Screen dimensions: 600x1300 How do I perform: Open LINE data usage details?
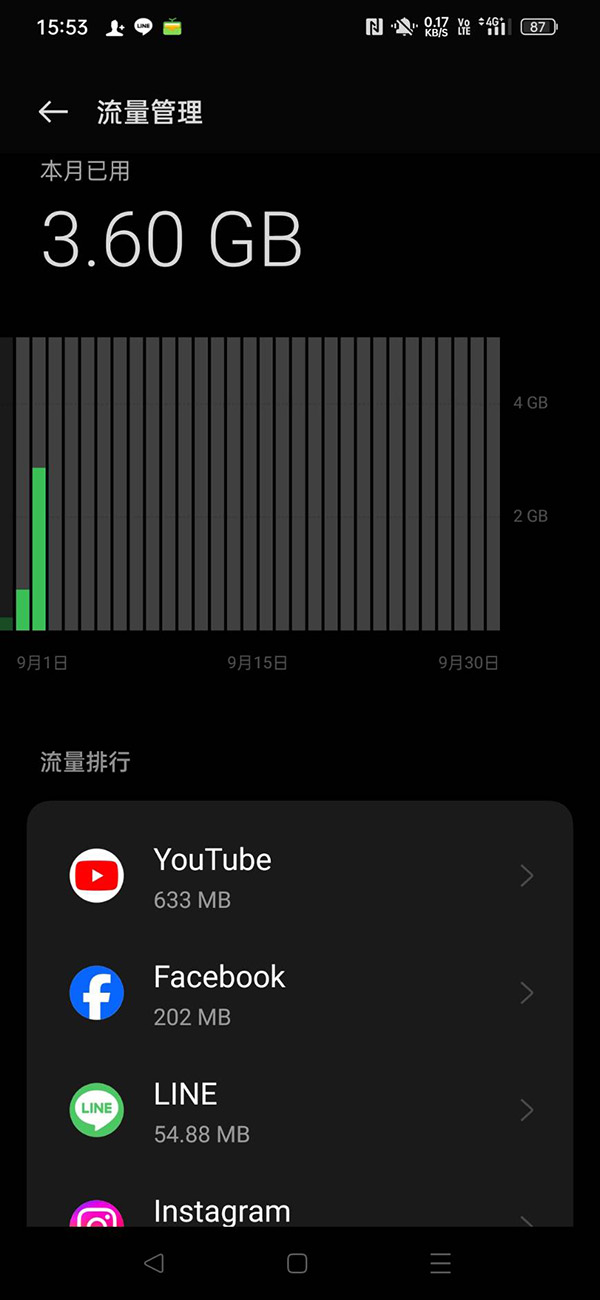pyautogui.click(x=300, y=1110)
